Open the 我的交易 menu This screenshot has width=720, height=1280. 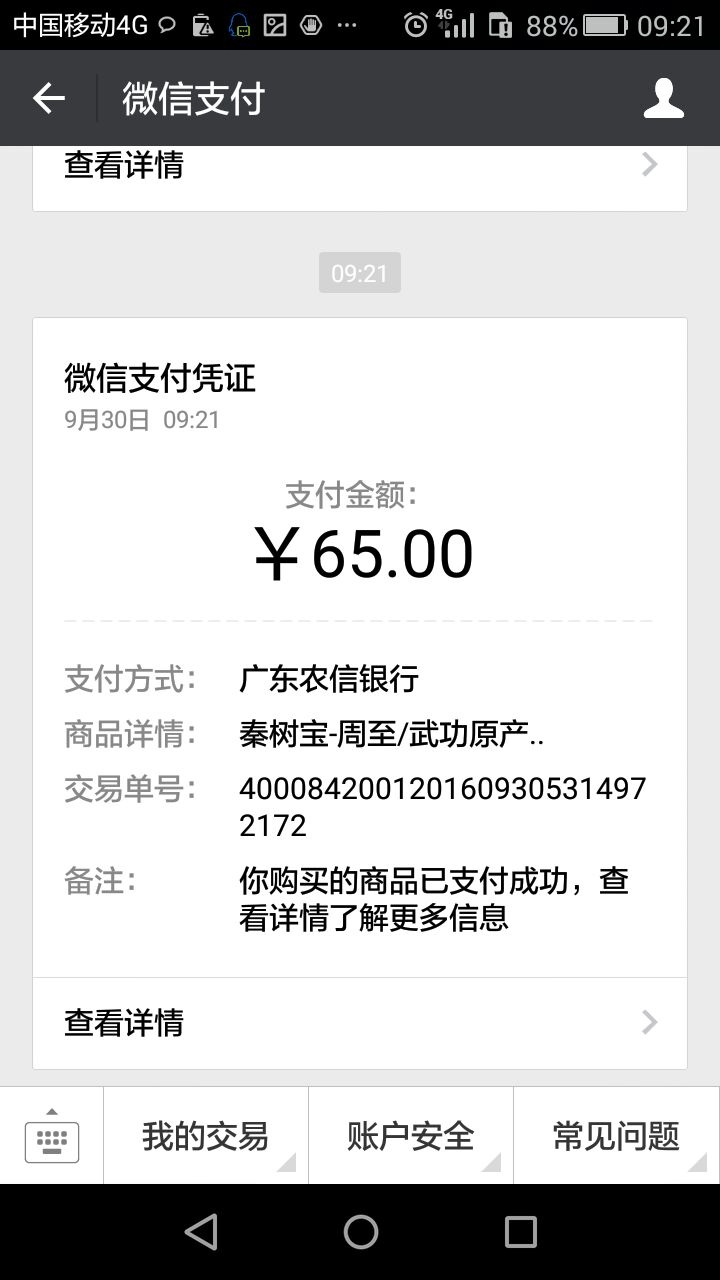206,1136
